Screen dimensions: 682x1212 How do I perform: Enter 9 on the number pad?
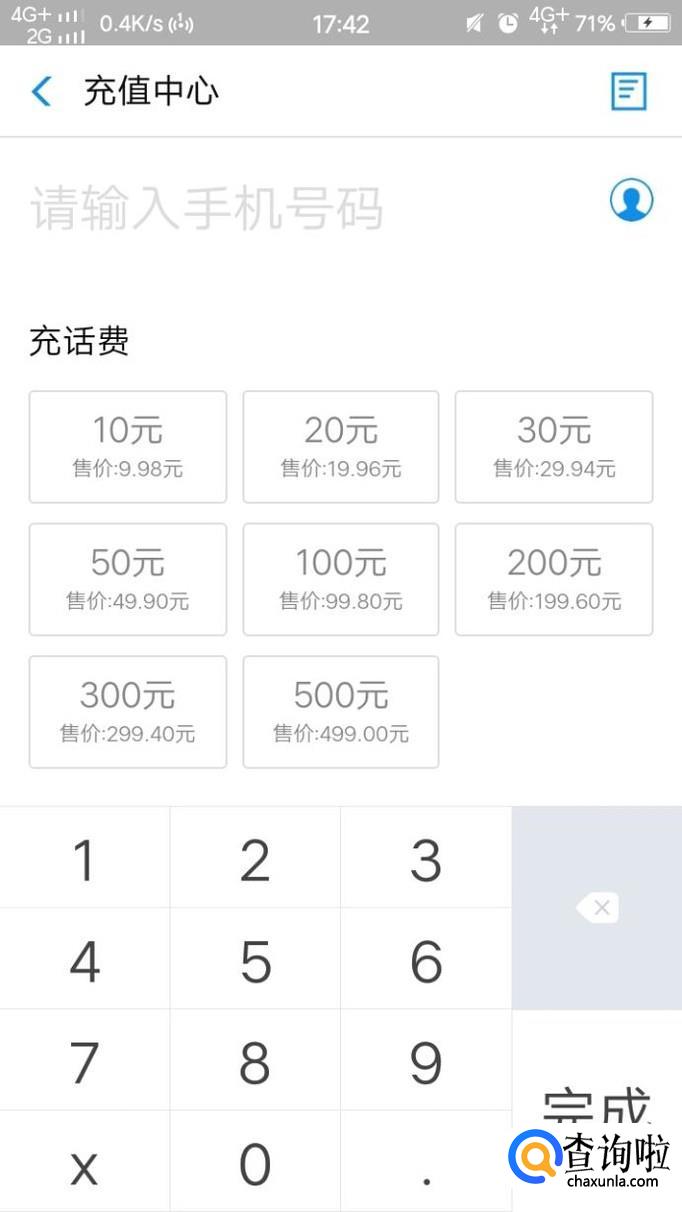[x=426, y=1060]
